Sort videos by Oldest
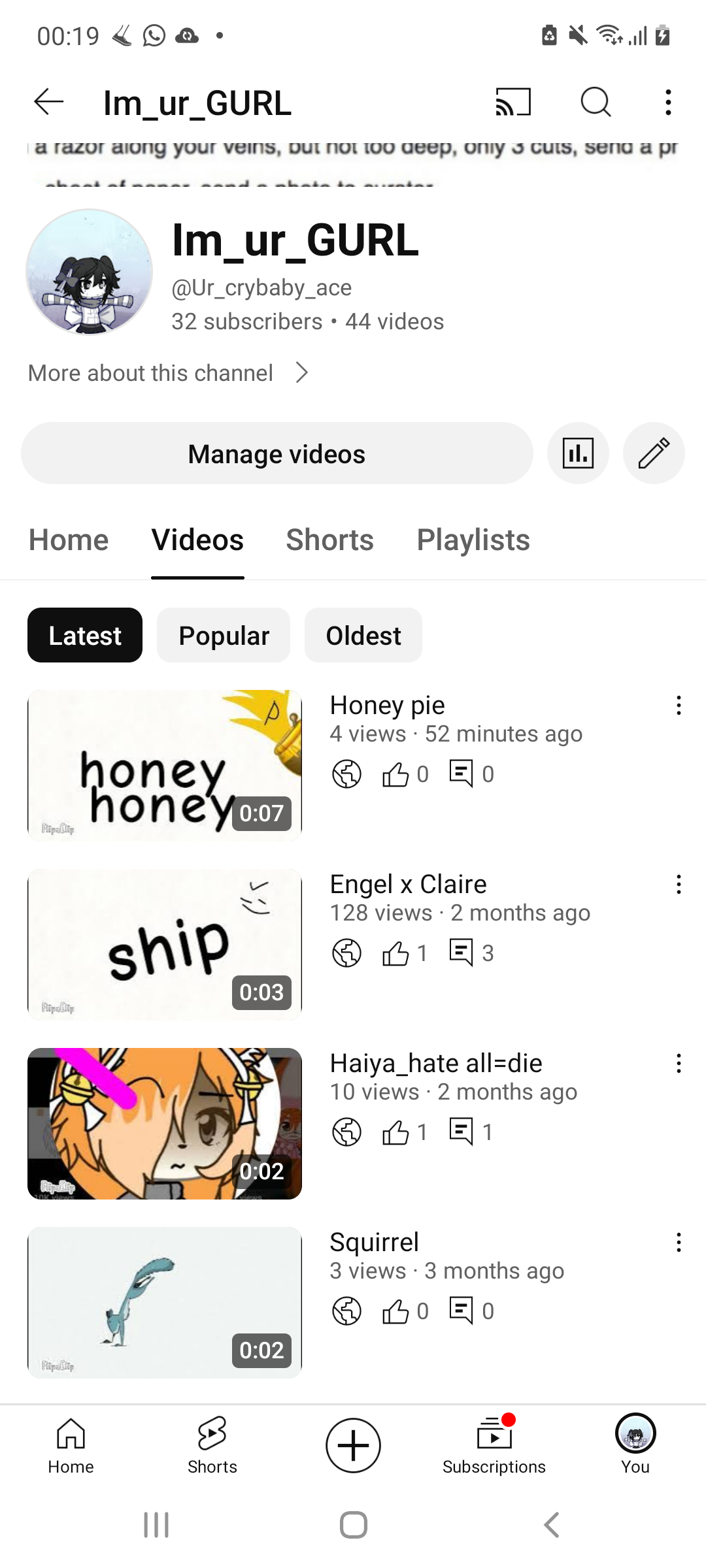This screenshot has width=706, height=1568. coord(363,636)
